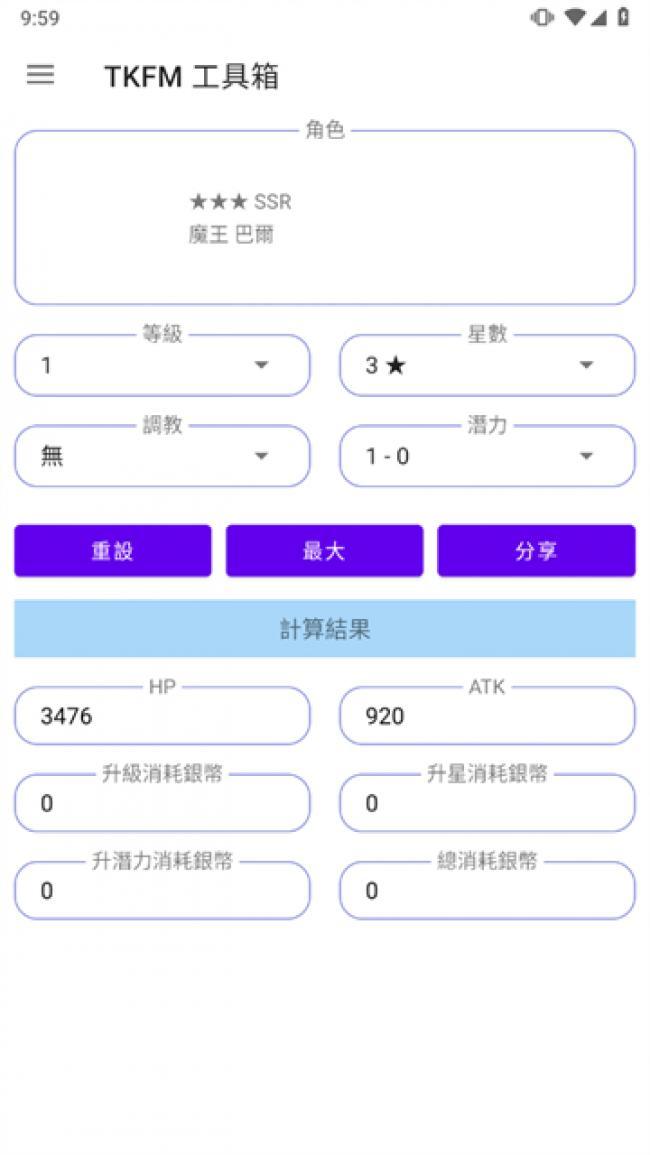
Task: Open the 調教 dropdown
Action: click(x=162, y=456)
